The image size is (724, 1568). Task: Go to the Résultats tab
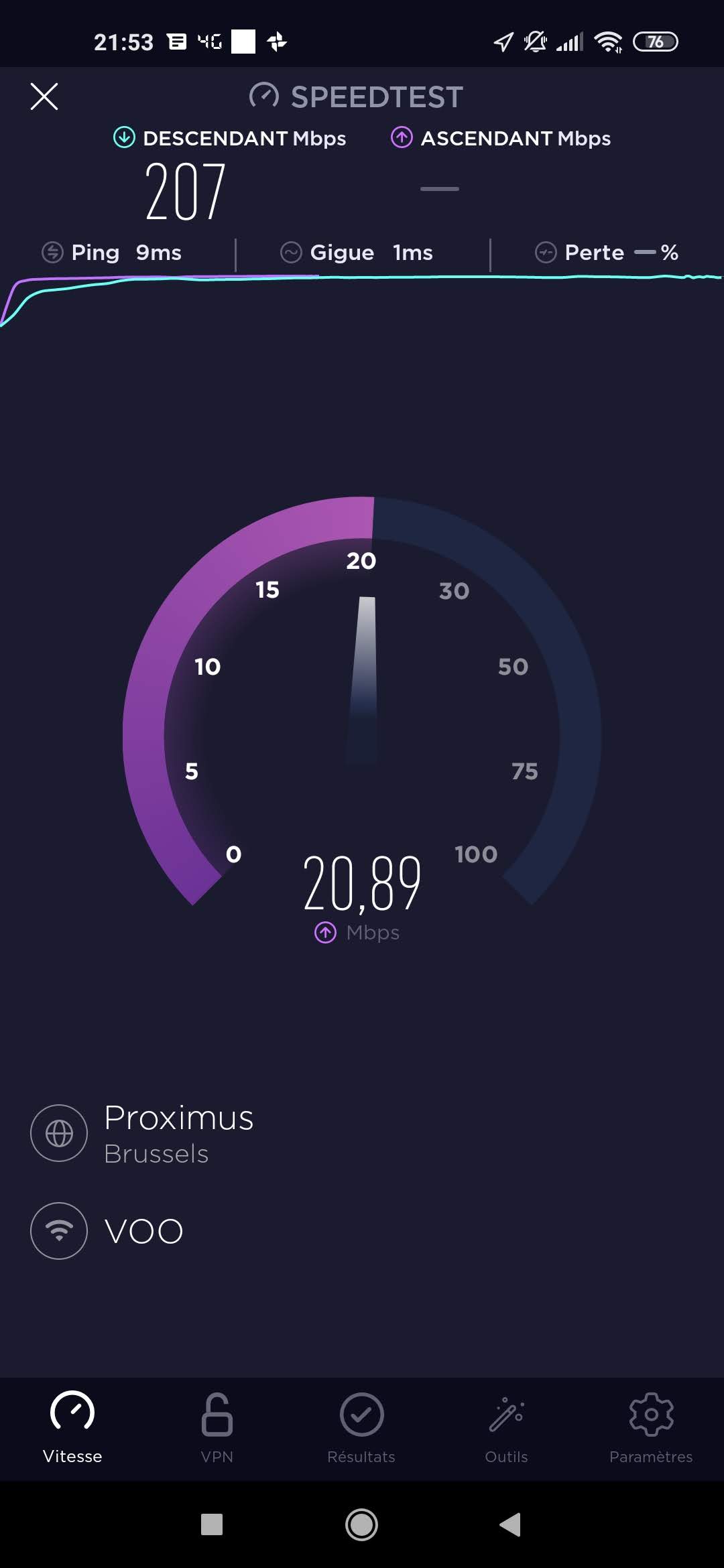click(361, 1427)
